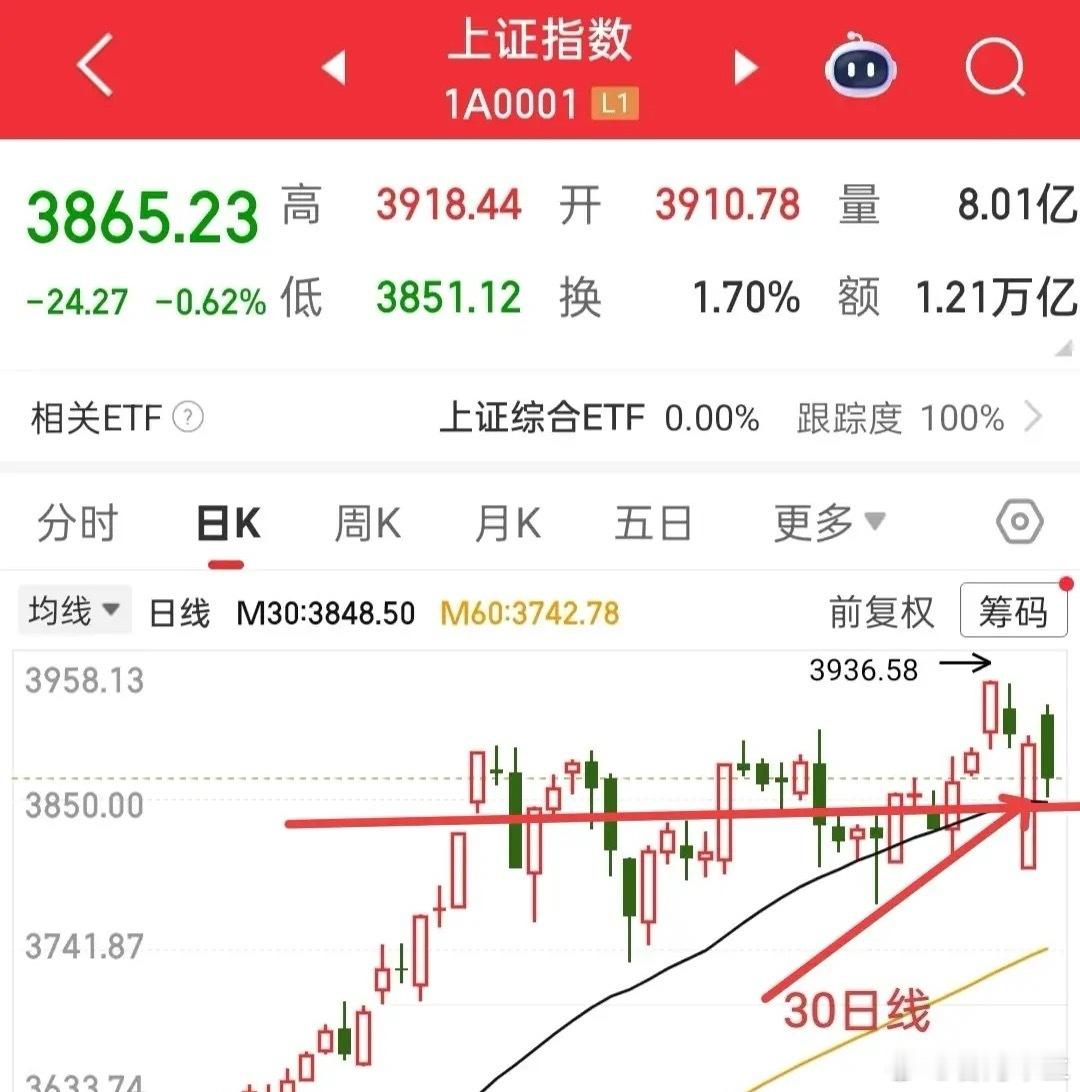The height and width of the screenshot is (1092, 1080).
Task: Open search with magnifier icon
Action: (x=996, y=68)
